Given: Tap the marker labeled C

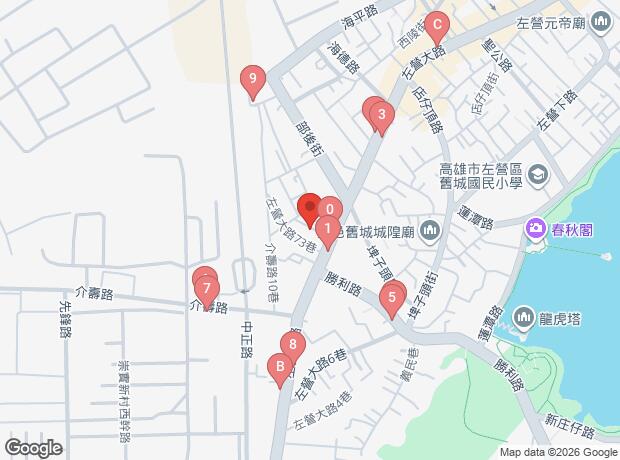Looking at the screenshot, I should [x=436, y=26].
